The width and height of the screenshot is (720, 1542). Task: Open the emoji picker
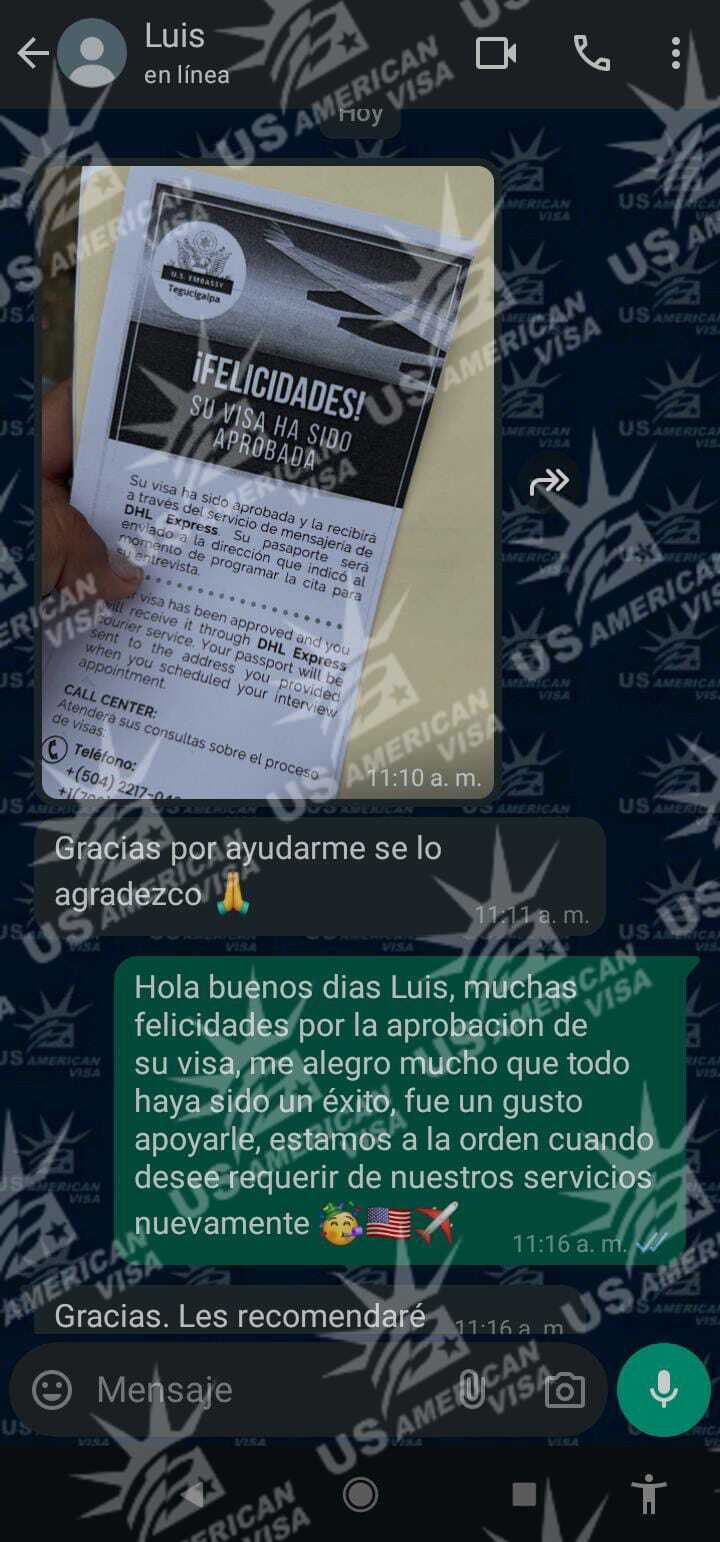[52, 1389]
